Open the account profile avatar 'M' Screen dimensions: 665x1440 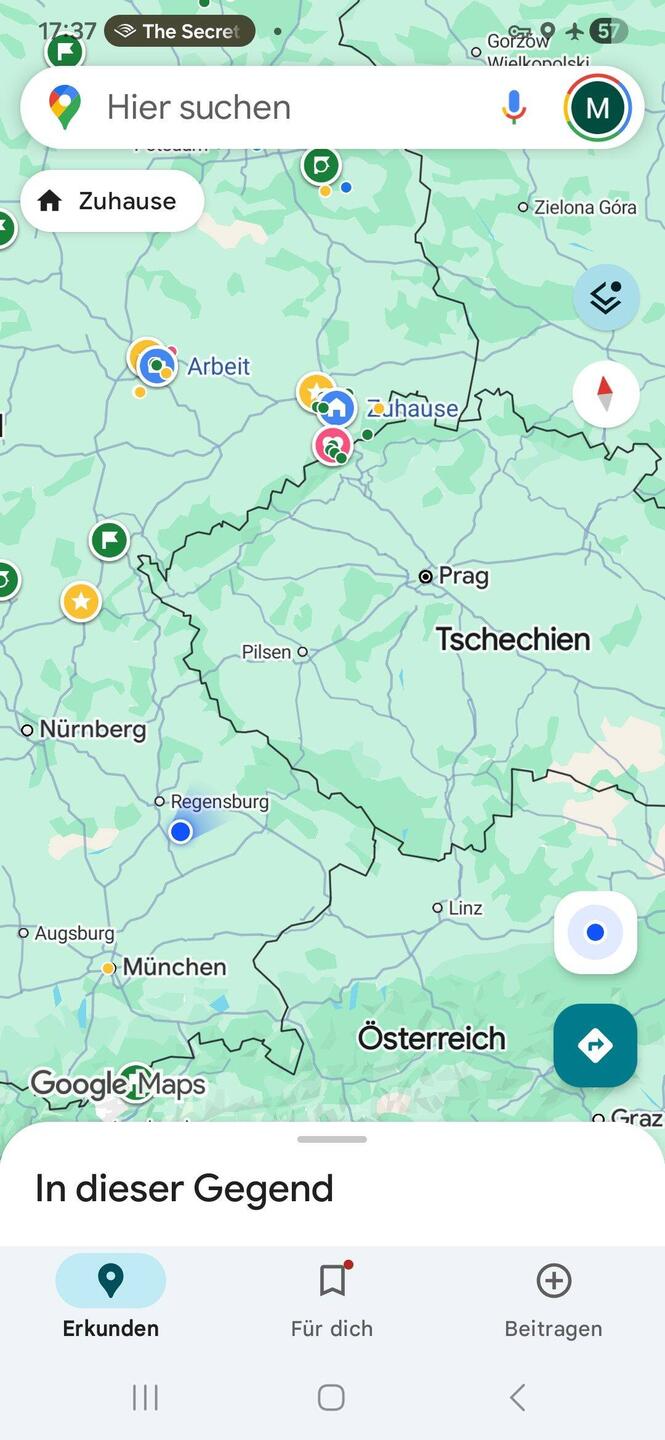[597, 107]
